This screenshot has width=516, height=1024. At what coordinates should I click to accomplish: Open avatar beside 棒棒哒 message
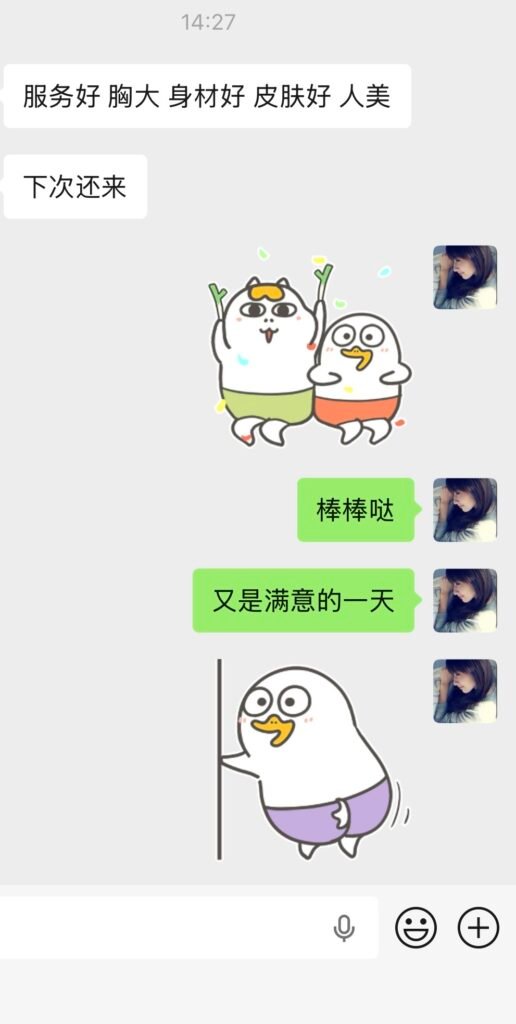[465, 510]
